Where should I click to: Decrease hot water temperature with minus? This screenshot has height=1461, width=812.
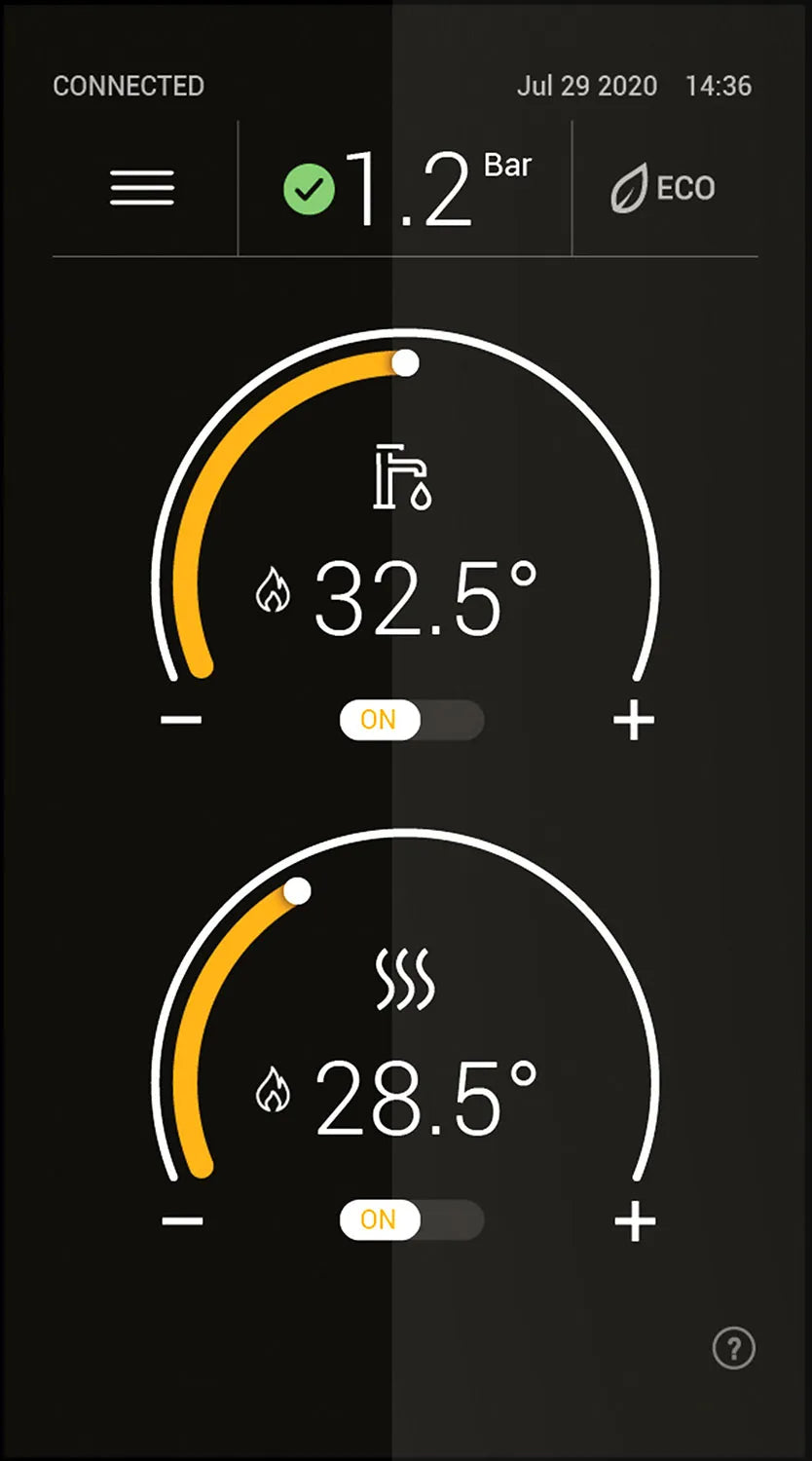(x=181, y=721)
